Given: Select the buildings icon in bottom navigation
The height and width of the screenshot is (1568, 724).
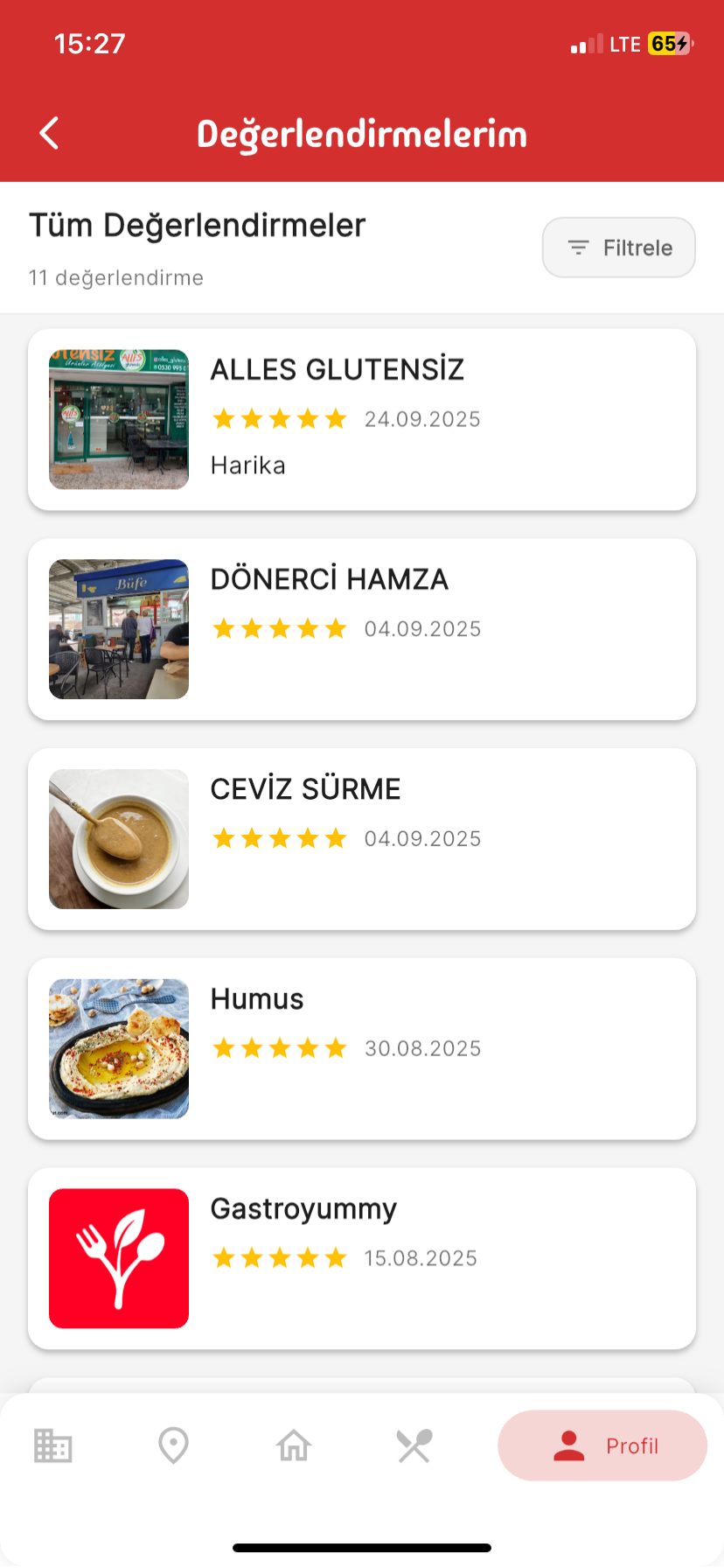Looking at the screenshot, I should (x=52, y=1445).
